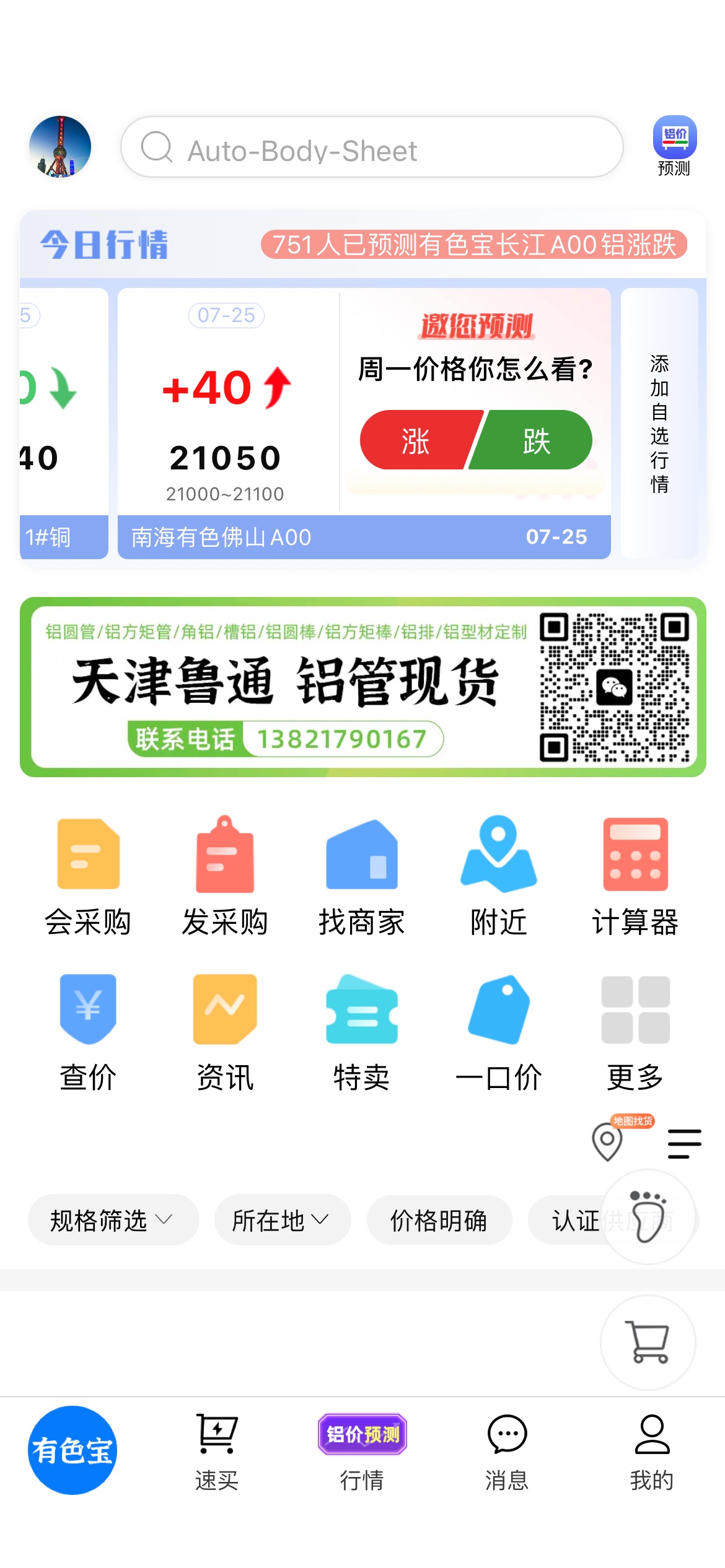
Task: Open 特卖 special sale
Action: [x=362, y=1032]
